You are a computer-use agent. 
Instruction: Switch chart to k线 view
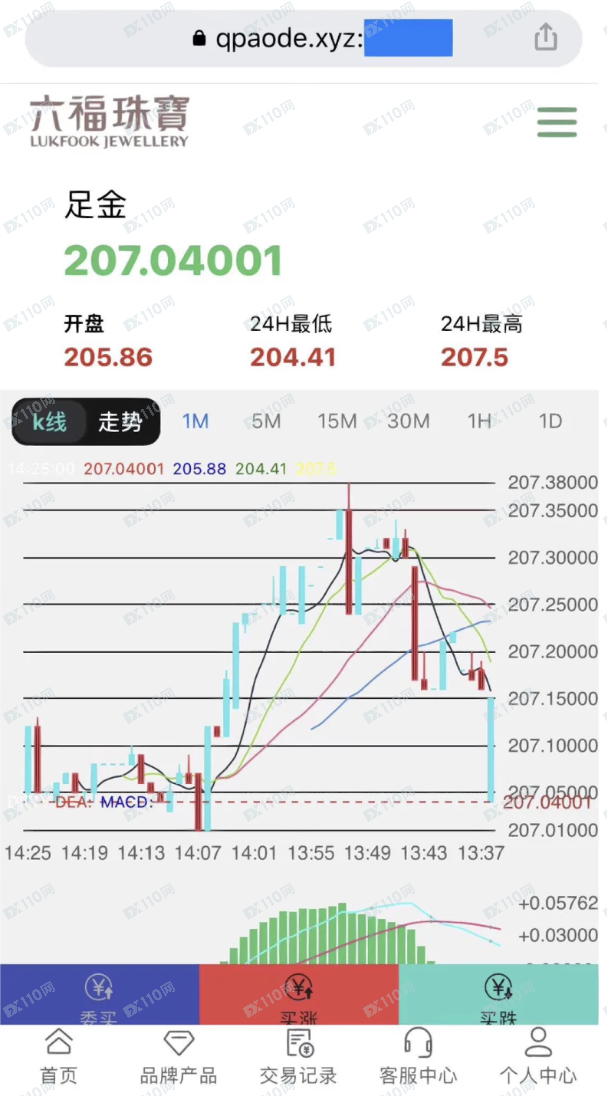tap(50, 421)
